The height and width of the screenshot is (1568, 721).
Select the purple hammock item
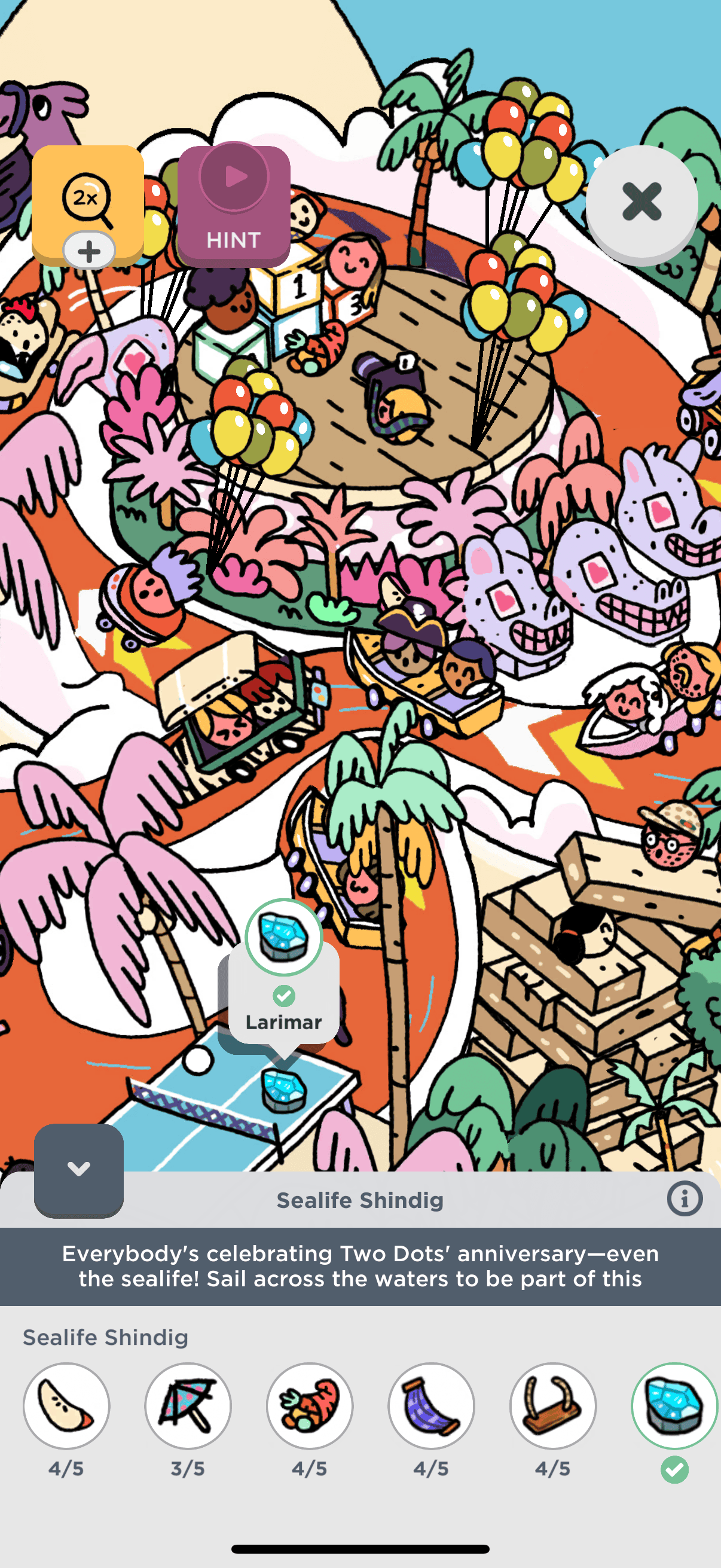pyautogui.click(x=432, y=1405)
